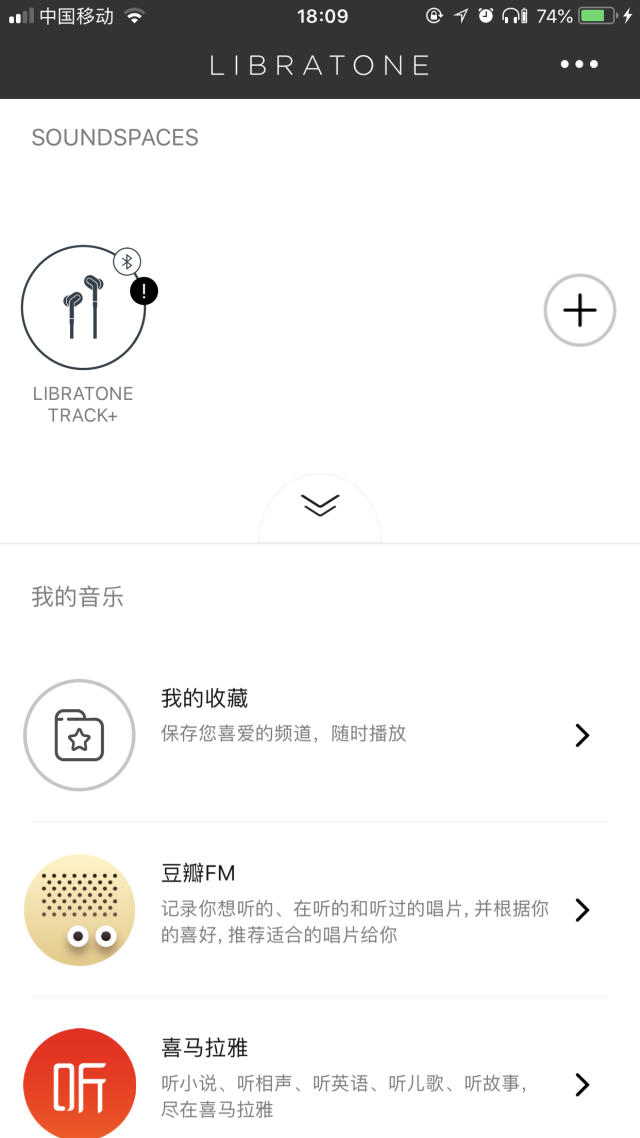Select the Libratone Track+ earphones device
Screen dimensions: 640x1138
coord(83,308)
